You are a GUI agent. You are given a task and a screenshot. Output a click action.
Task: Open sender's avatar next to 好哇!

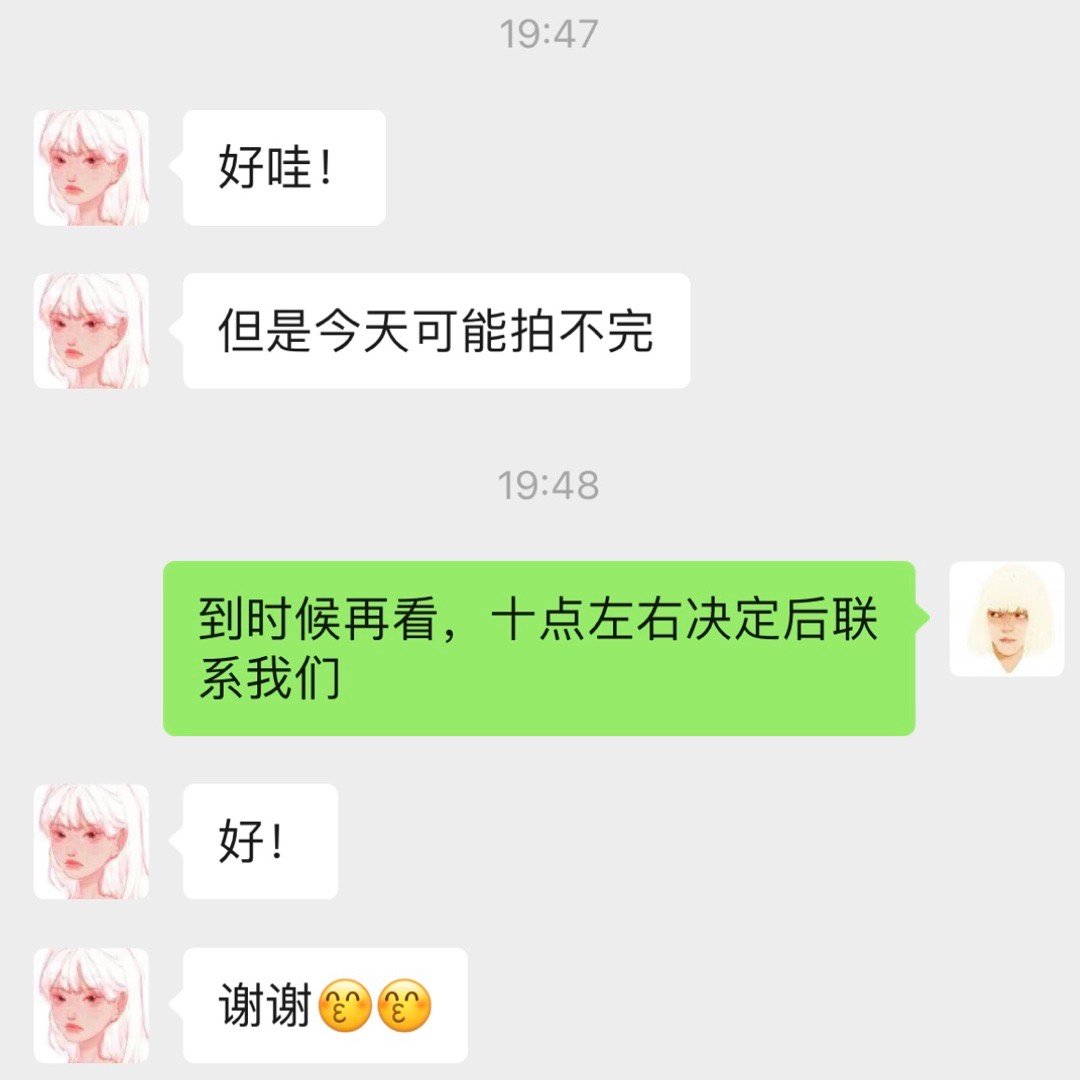point(91,168)
